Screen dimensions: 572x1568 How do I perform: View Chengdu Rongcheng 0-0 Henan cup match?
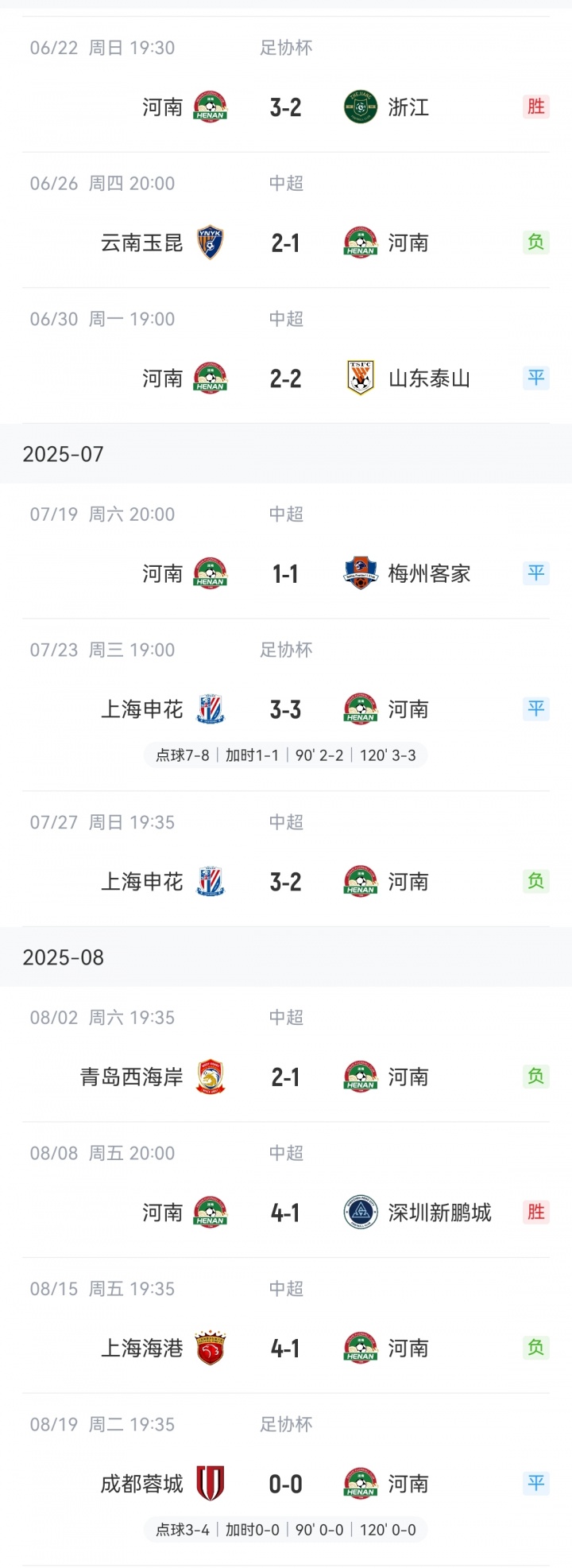(285, 1484)
